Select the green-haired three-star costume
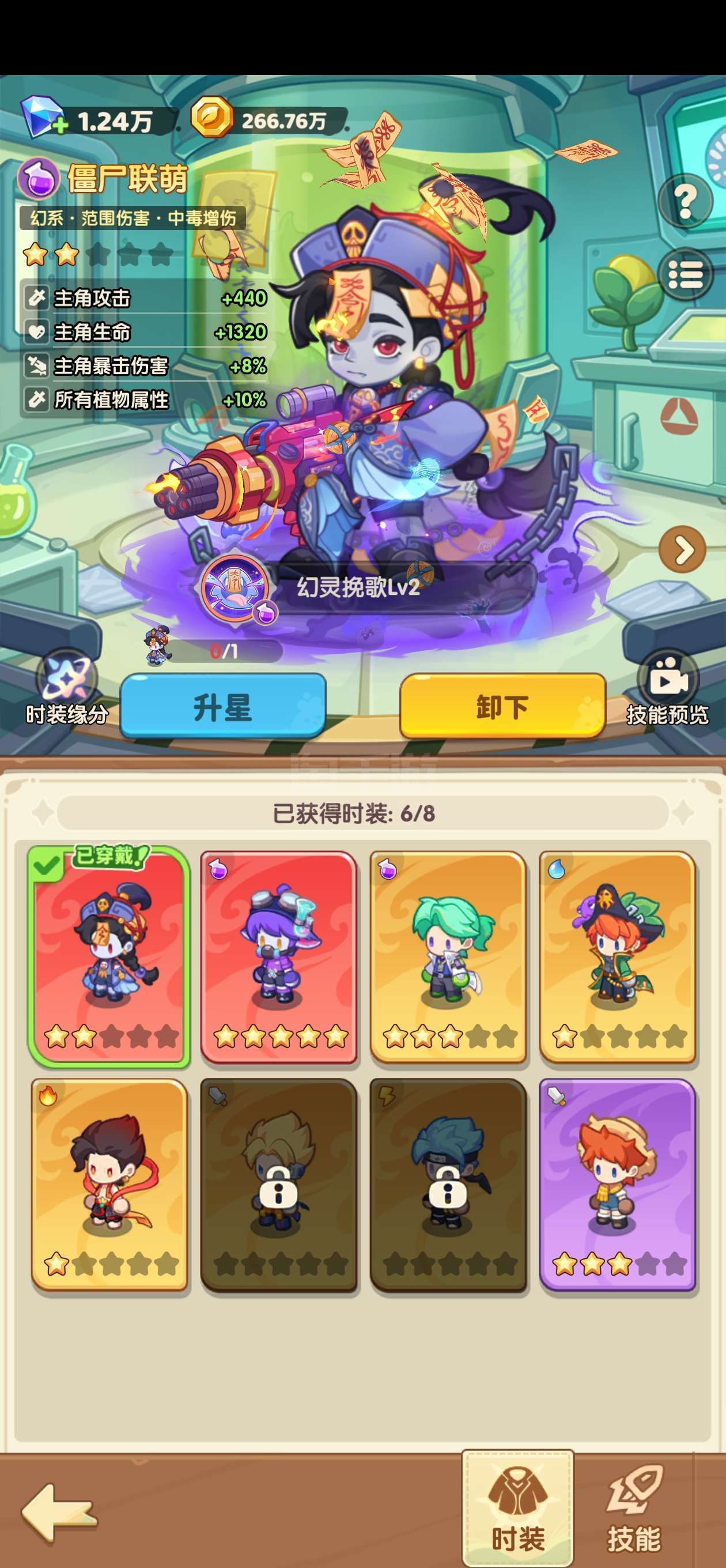The width and height of the screenshot is (726, 1568). (x=448, y=957)
